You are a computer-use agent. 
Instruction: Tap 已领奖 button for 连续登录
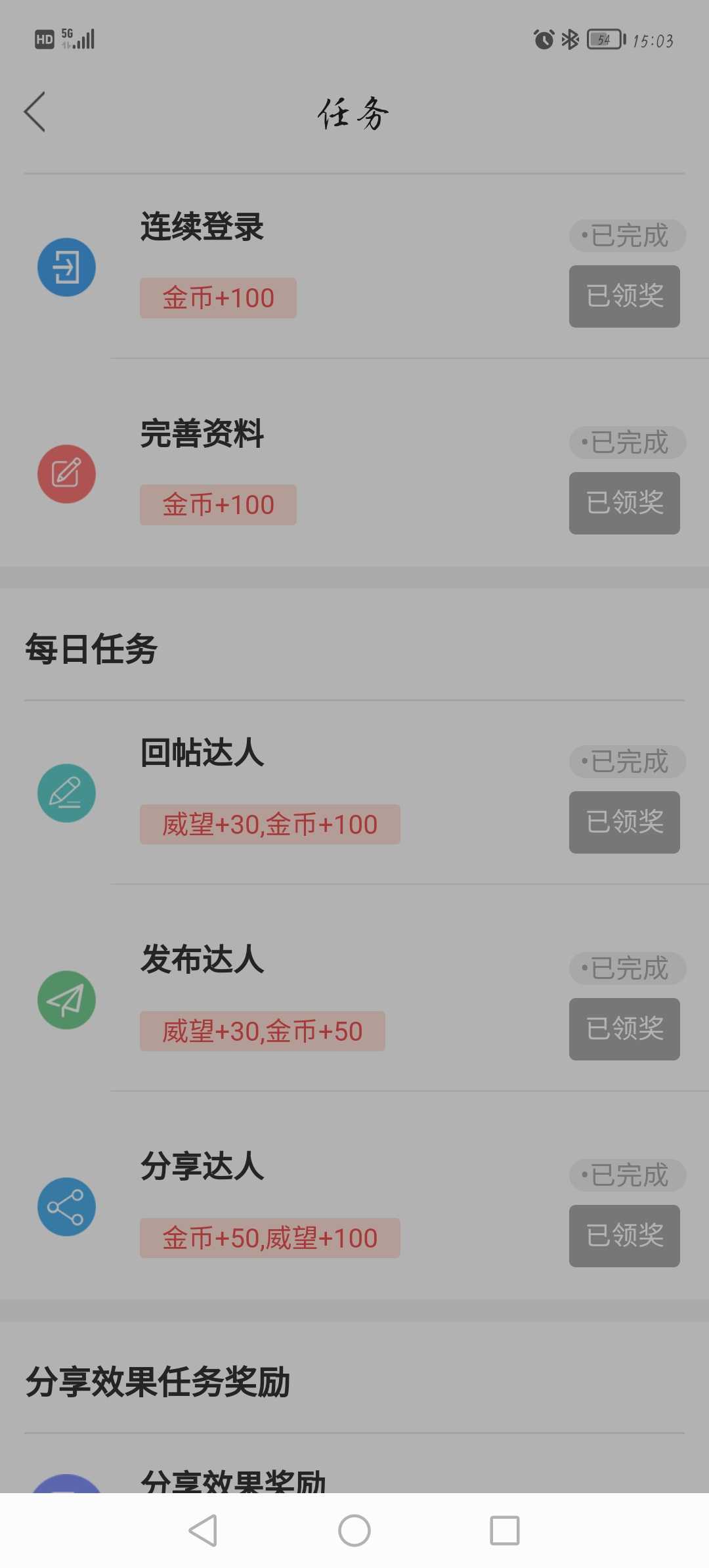[624, 296]
